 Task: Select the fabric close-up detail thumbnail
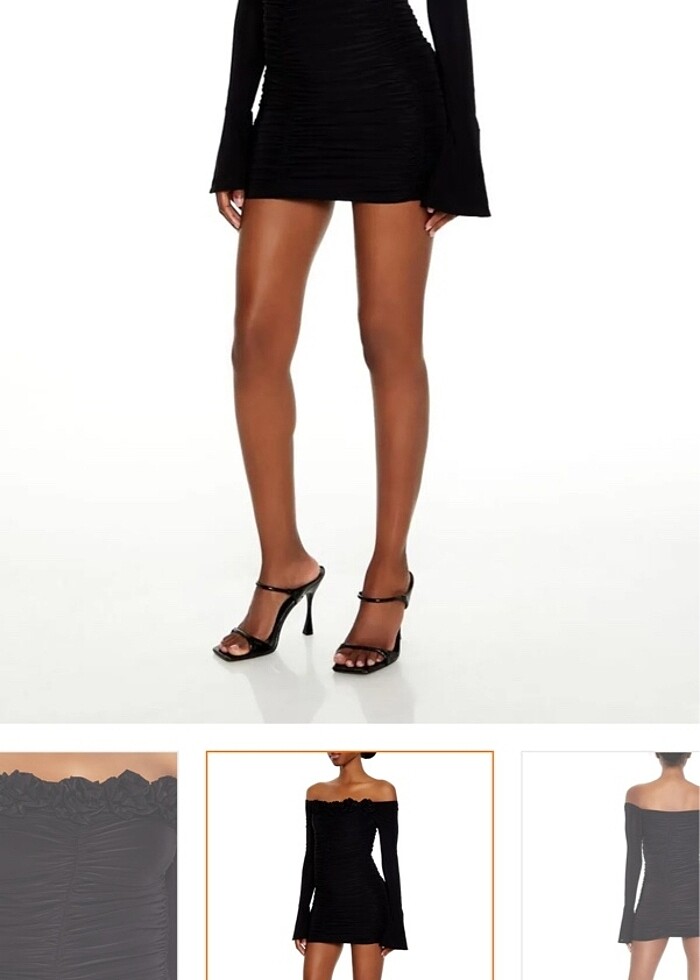(x=88, y=866)
